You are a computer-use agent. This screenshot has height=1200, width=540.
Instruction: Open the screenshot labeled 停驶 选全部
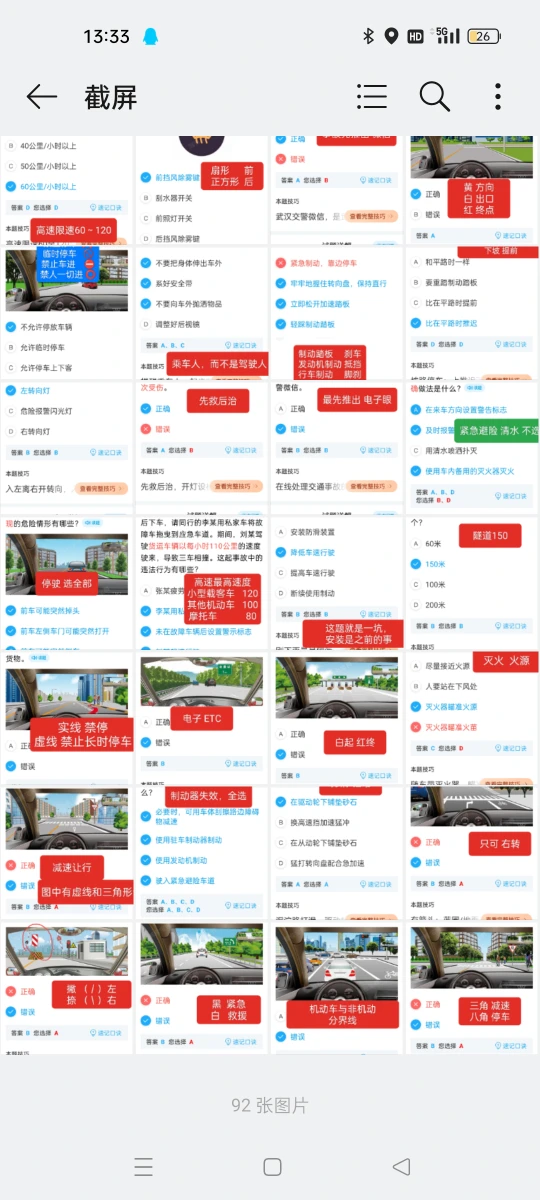(67, 583)
